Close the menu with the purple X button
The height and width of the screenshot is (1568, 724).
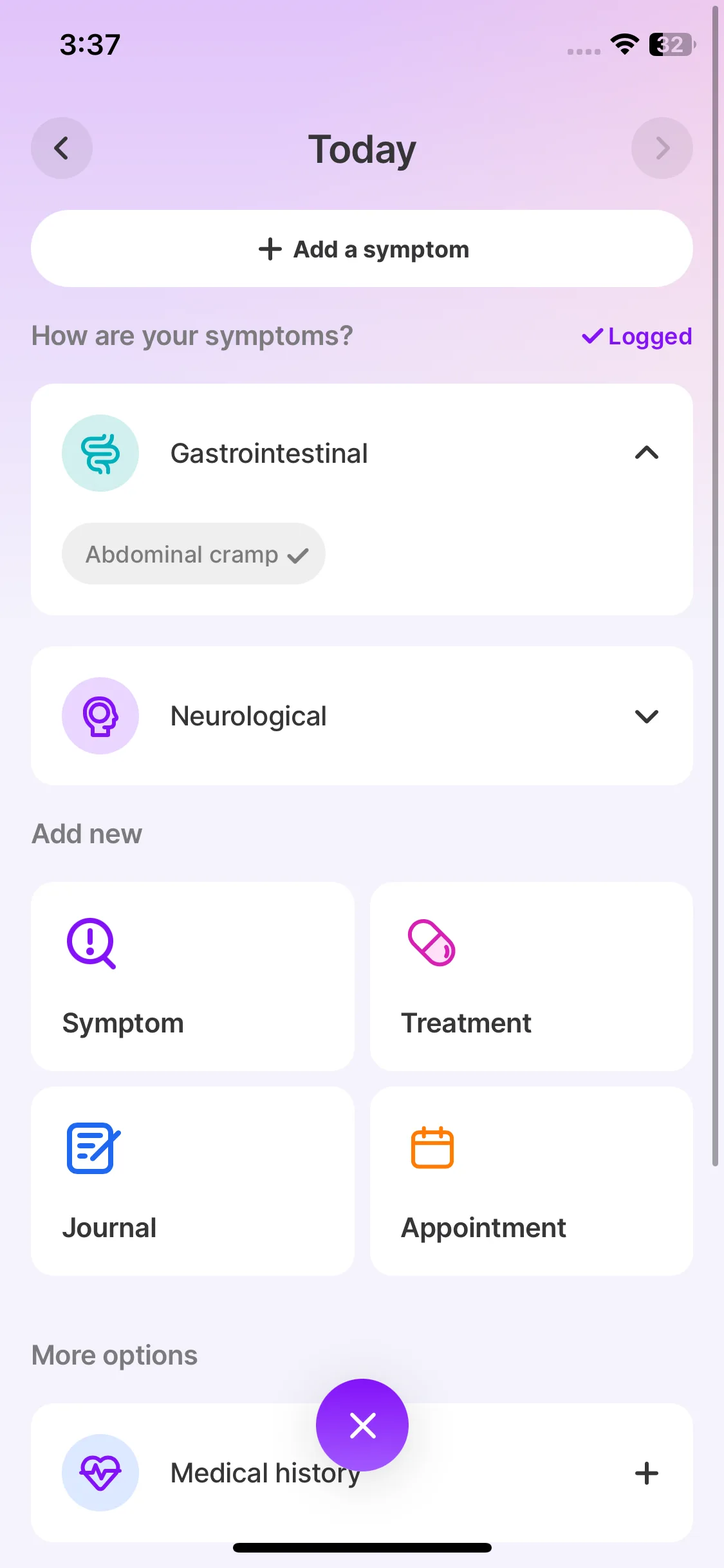(362, 1425)
